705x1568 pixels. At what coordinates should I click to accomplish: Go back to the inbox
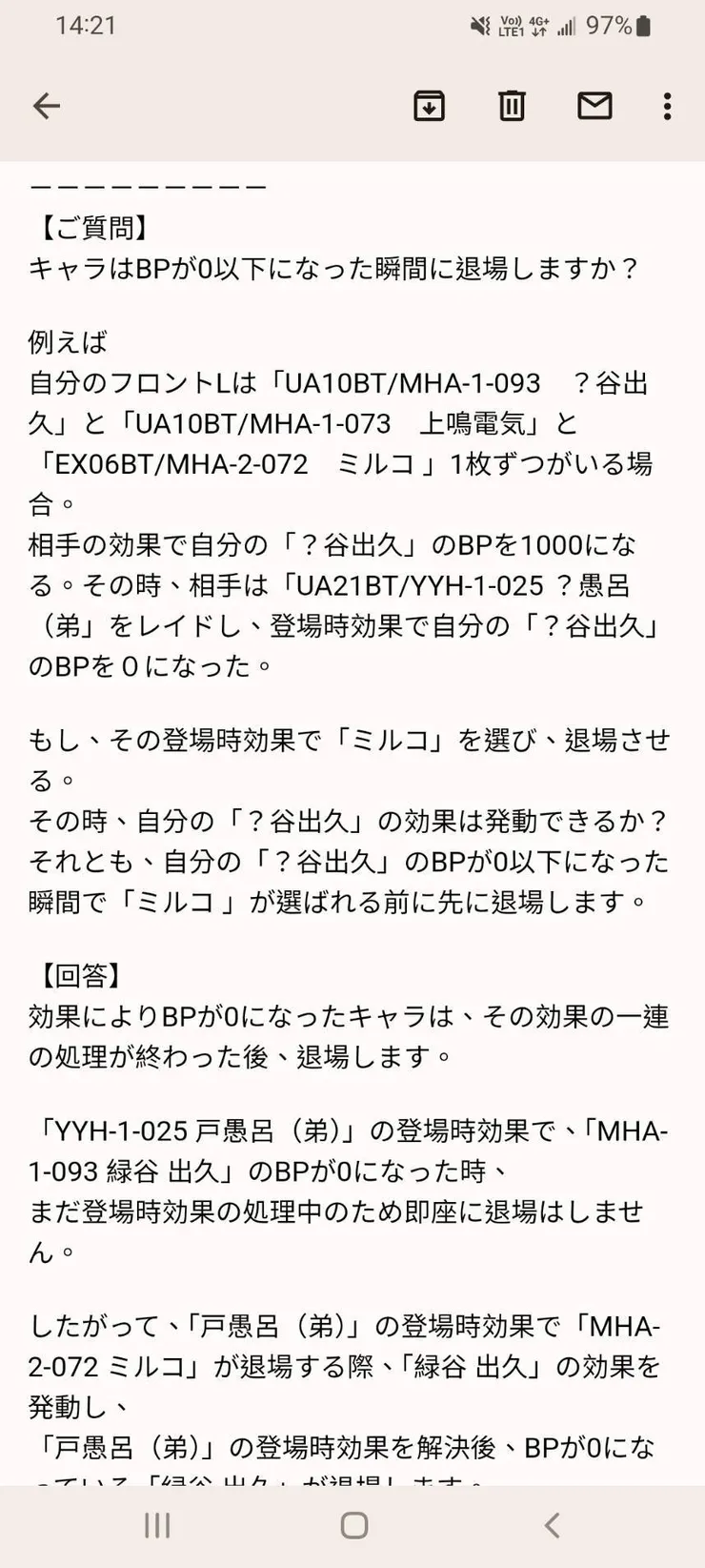coord(46,106)
